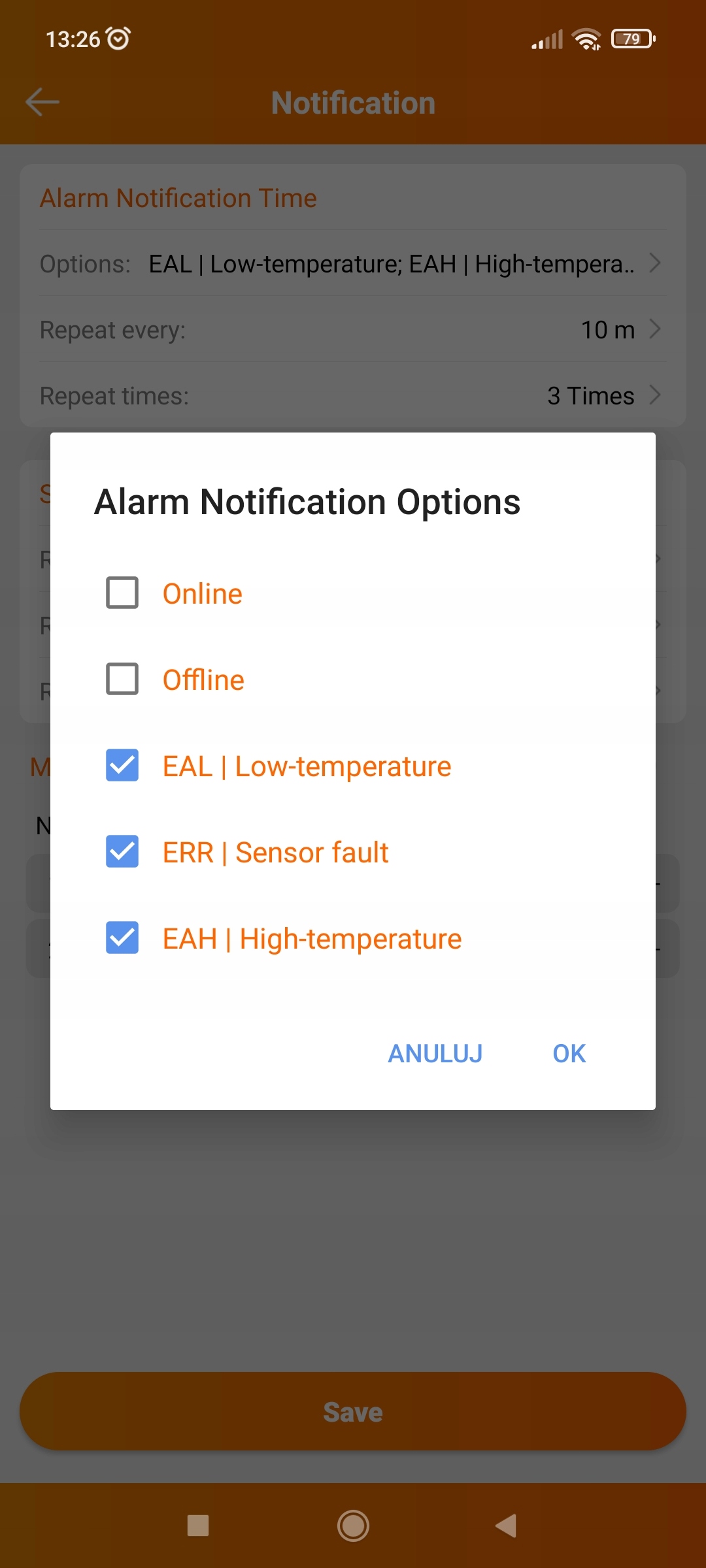Confirm alarm options with OK
This screenshot has width=706, height=1568.
pyautogui.click(x=569, y=1053)
